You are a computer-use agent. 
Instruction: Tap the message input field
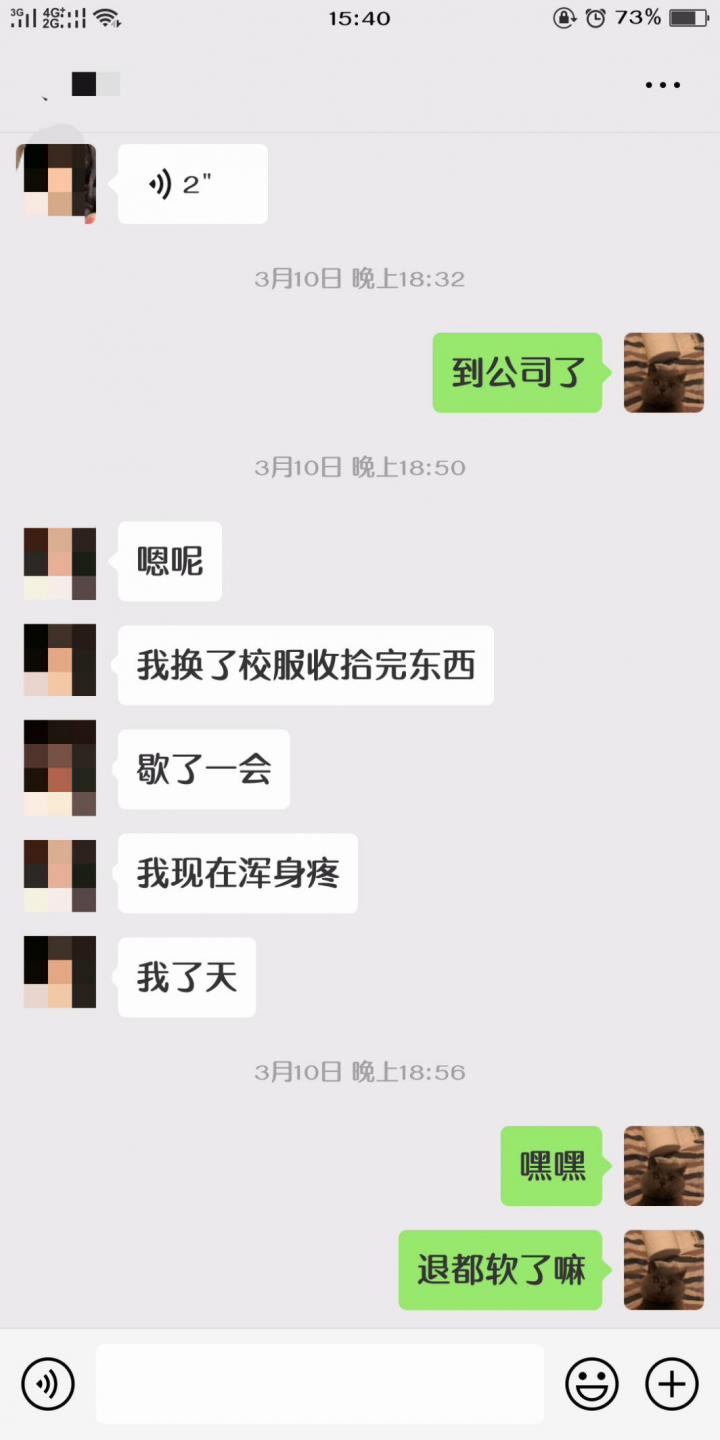320,1384
